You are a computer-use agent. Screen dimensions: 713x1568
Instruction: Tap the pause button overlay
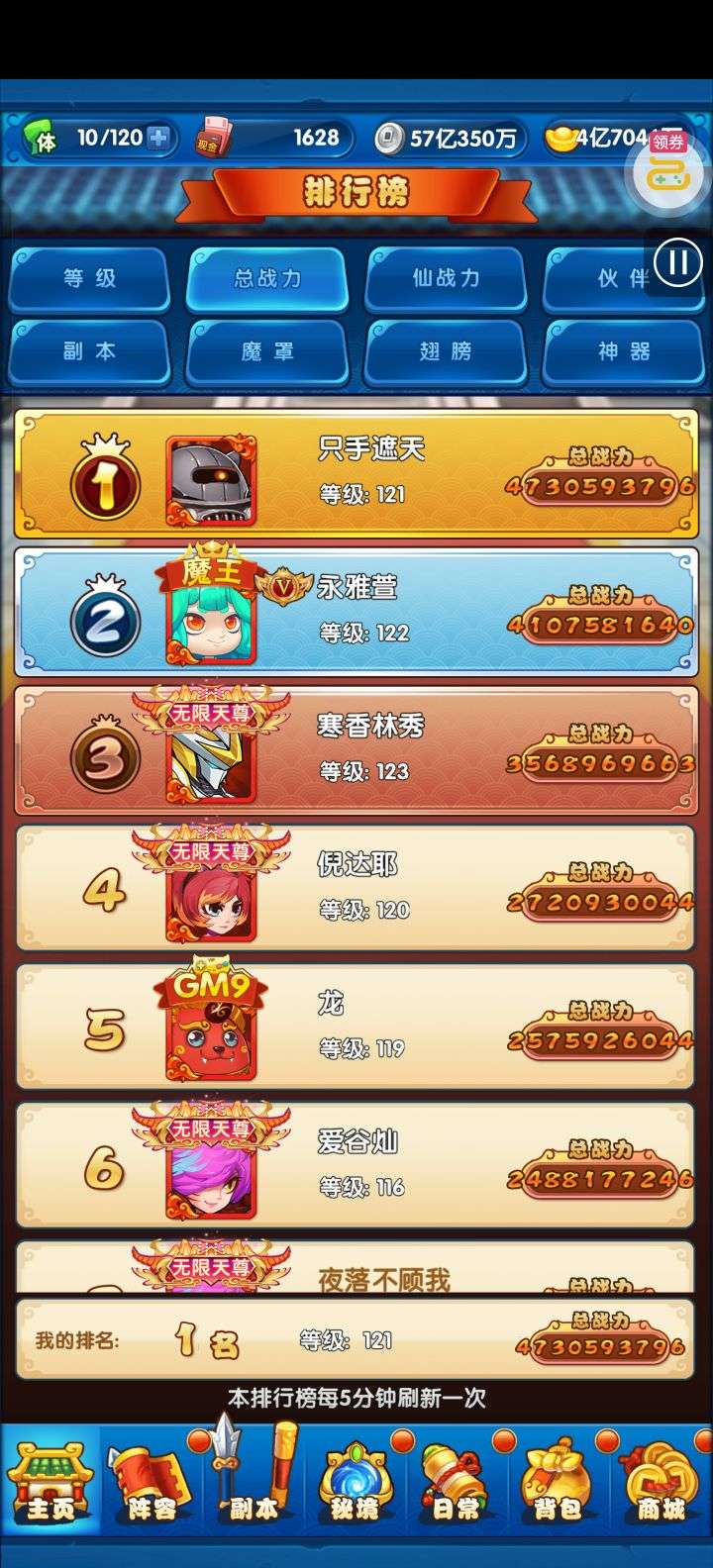point(678,262)
